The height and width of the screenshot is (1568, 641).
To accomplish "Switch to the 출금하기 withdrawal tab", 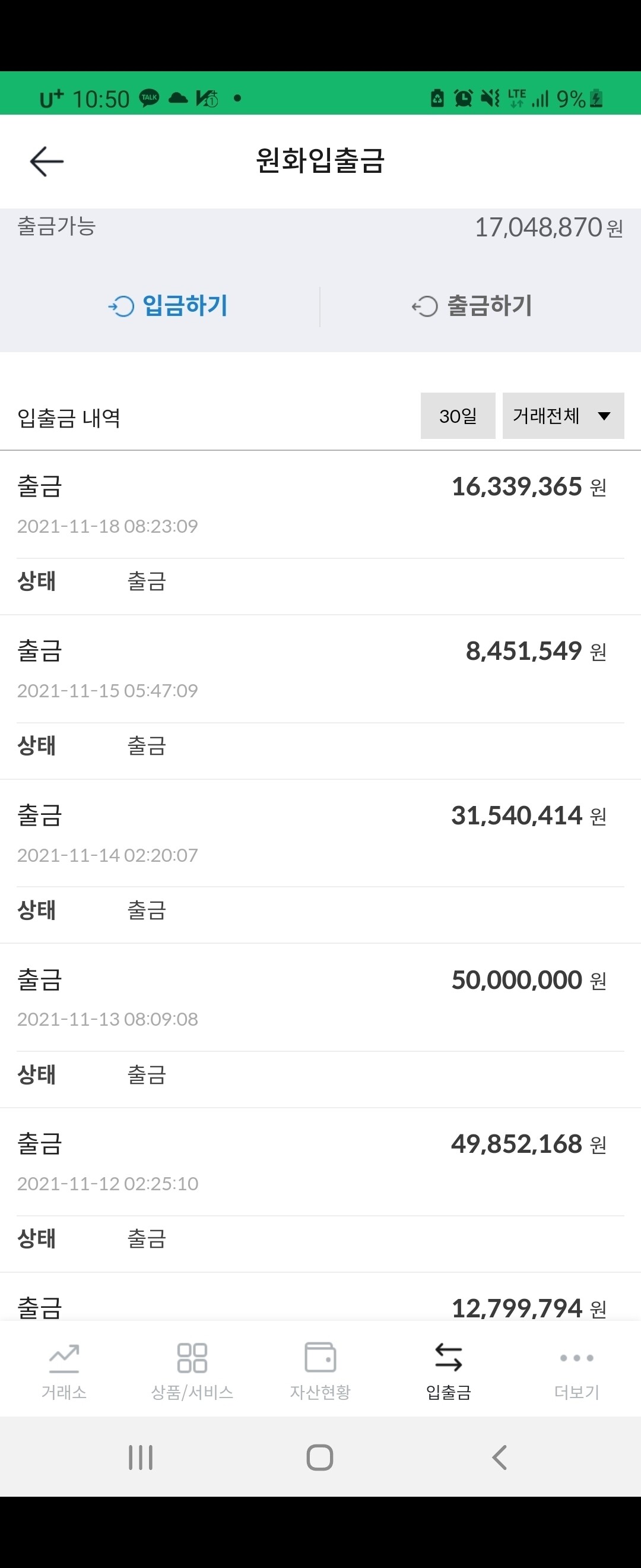I will pyautogui.click(x=476, y=306).
